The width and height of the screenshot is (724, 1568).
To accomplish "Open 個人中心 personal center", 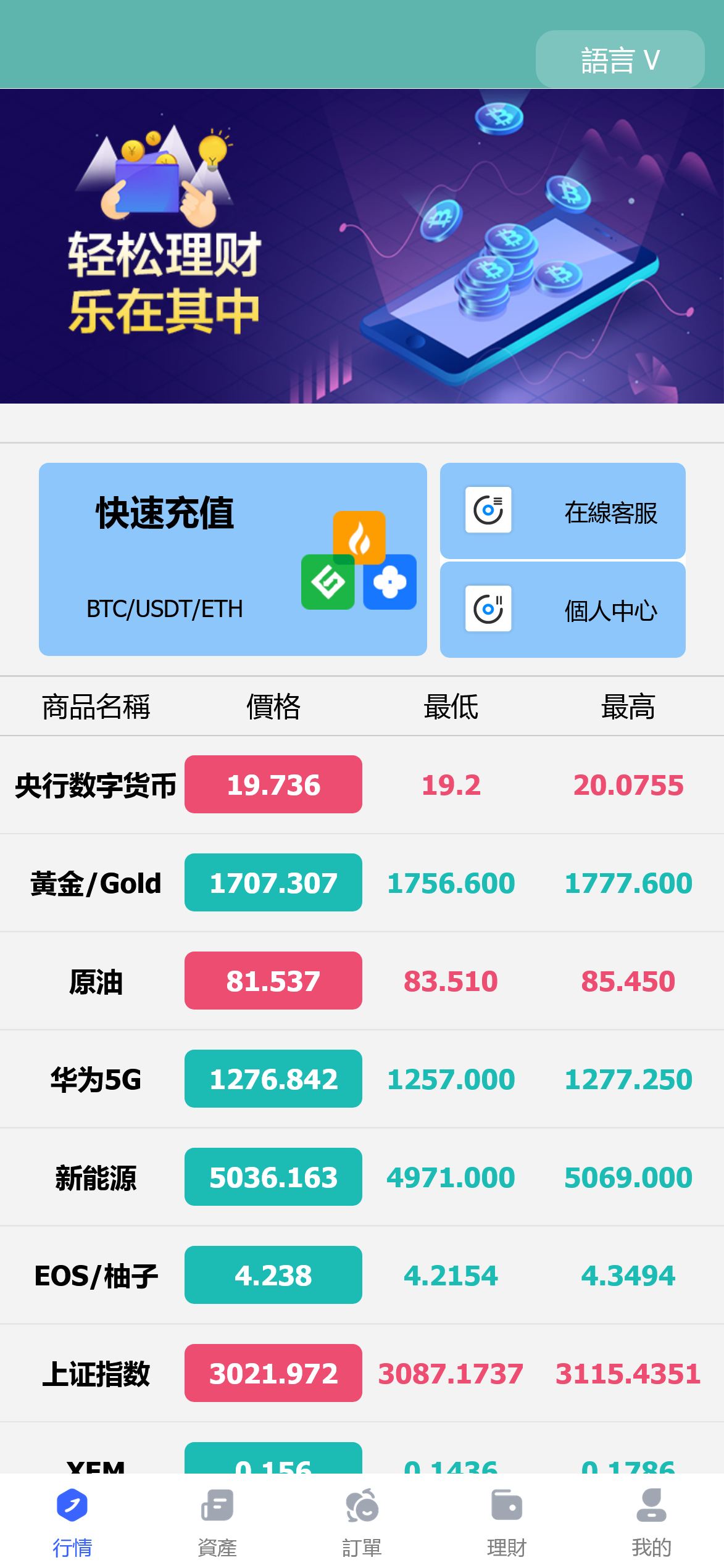I will click(562, 610).
